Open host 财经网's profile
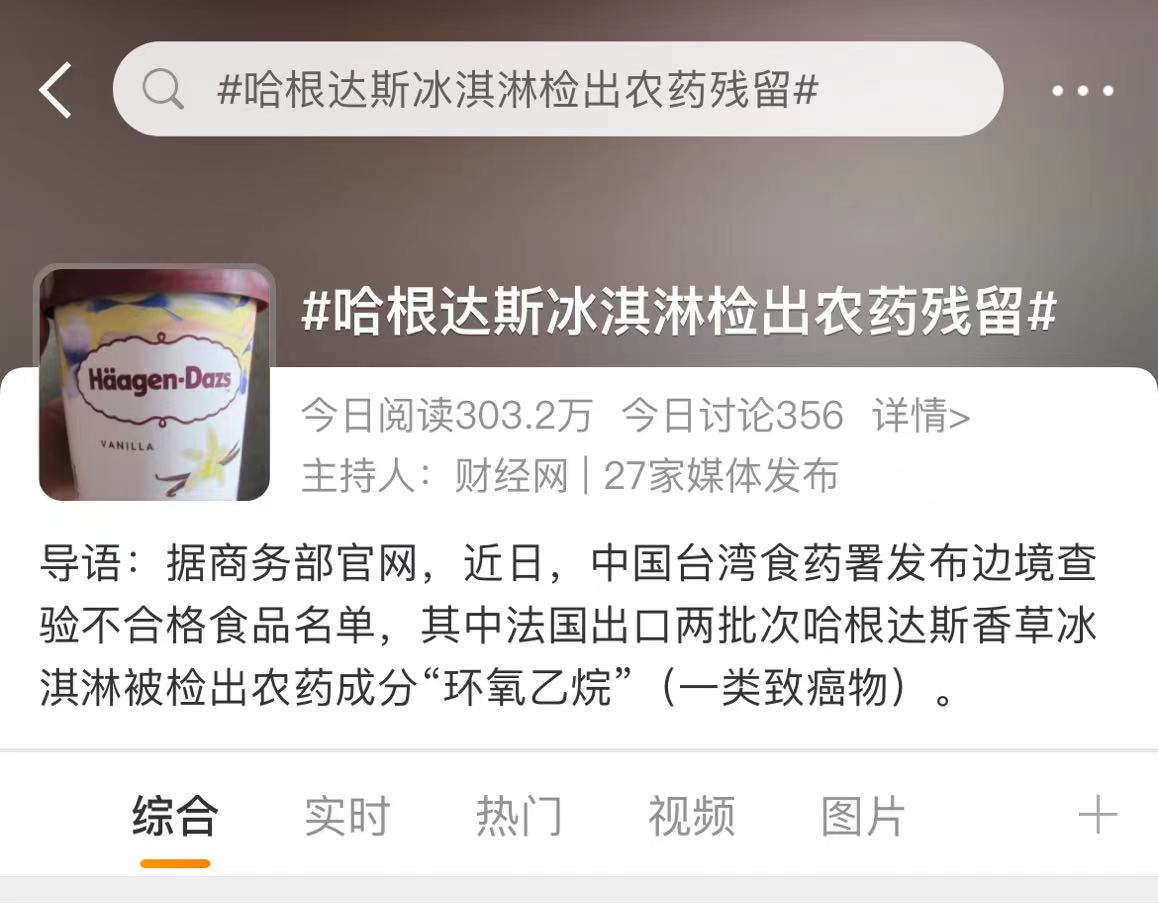The image size is (1158, 910). [x=510, y=476]
